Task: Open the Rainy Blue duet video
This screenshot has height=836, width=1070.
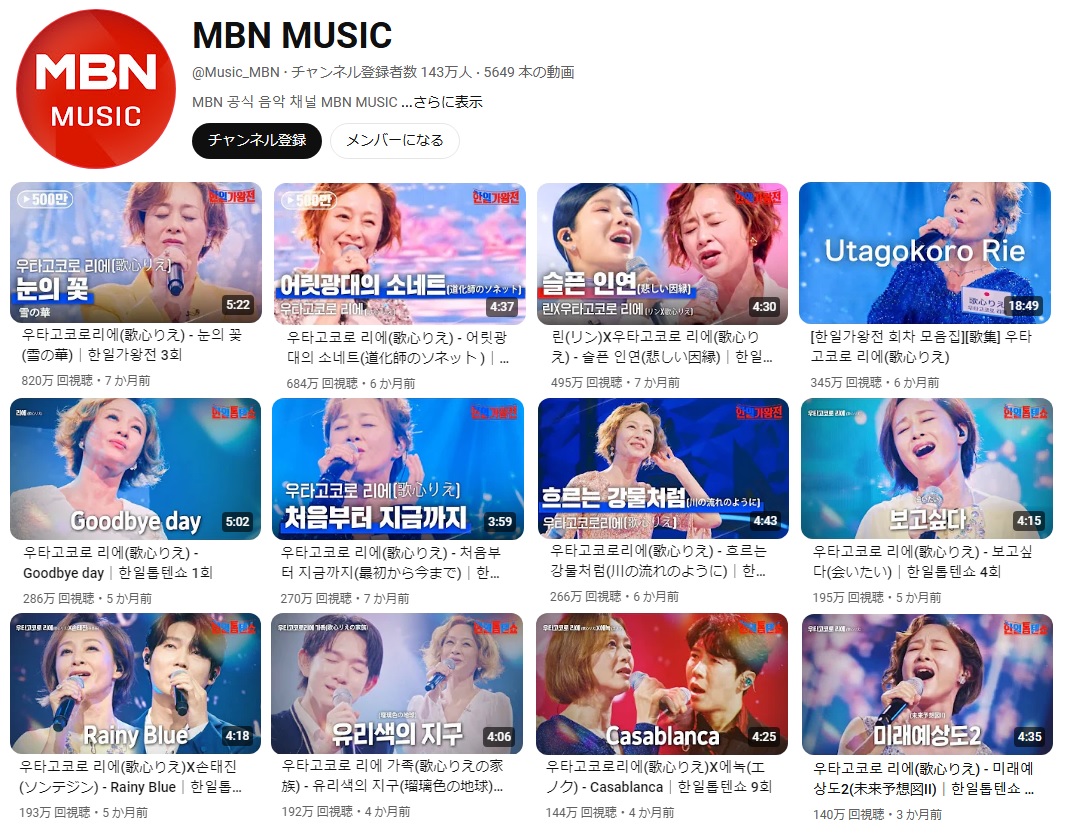Action: point(136,683)
